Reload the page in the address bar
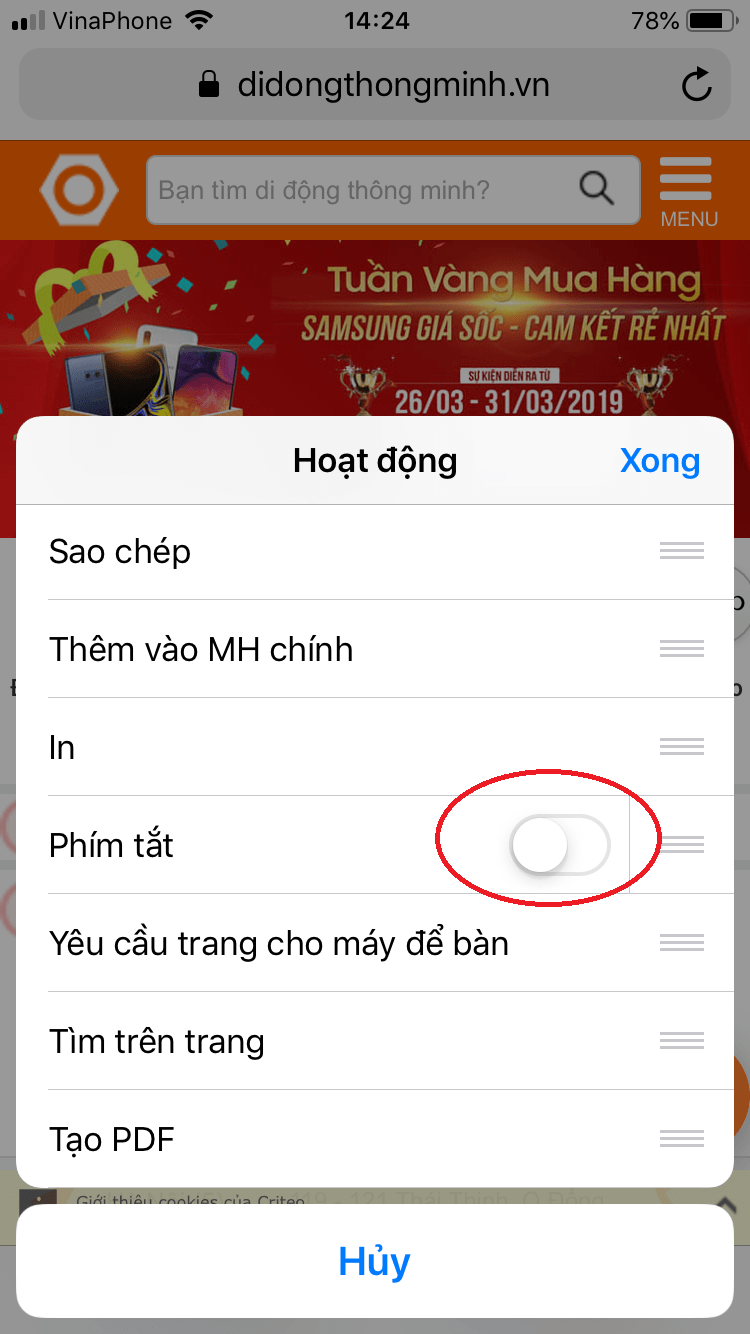This screenshot has width=750, height=1334. (x=696, y=86)
